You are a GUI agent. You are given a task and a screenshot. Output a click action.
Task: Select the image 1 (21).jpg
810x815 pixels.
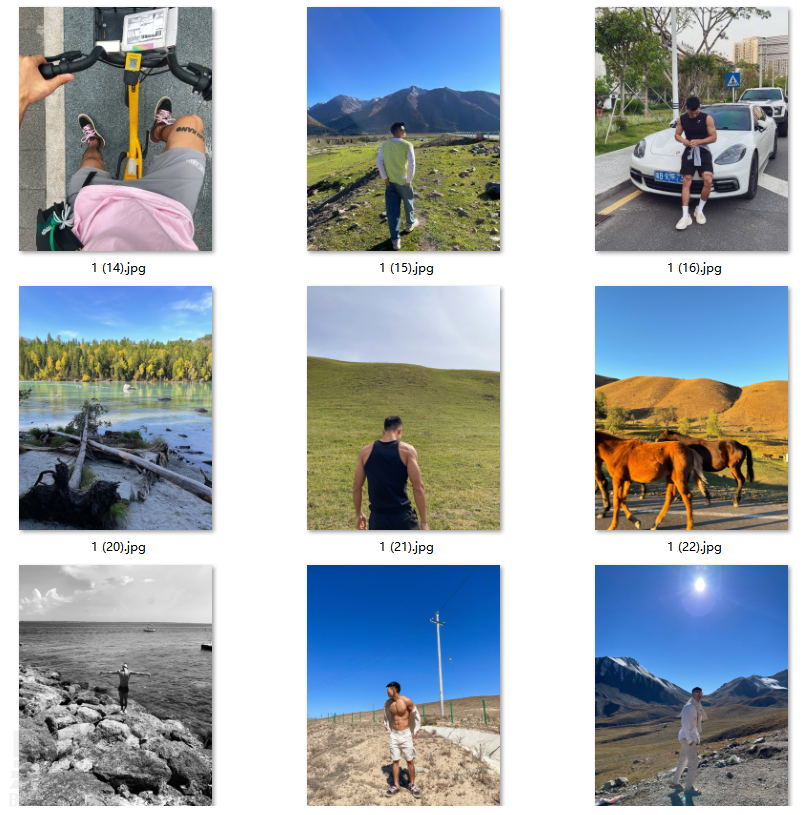pyautogui.click(x=403, y=408)
